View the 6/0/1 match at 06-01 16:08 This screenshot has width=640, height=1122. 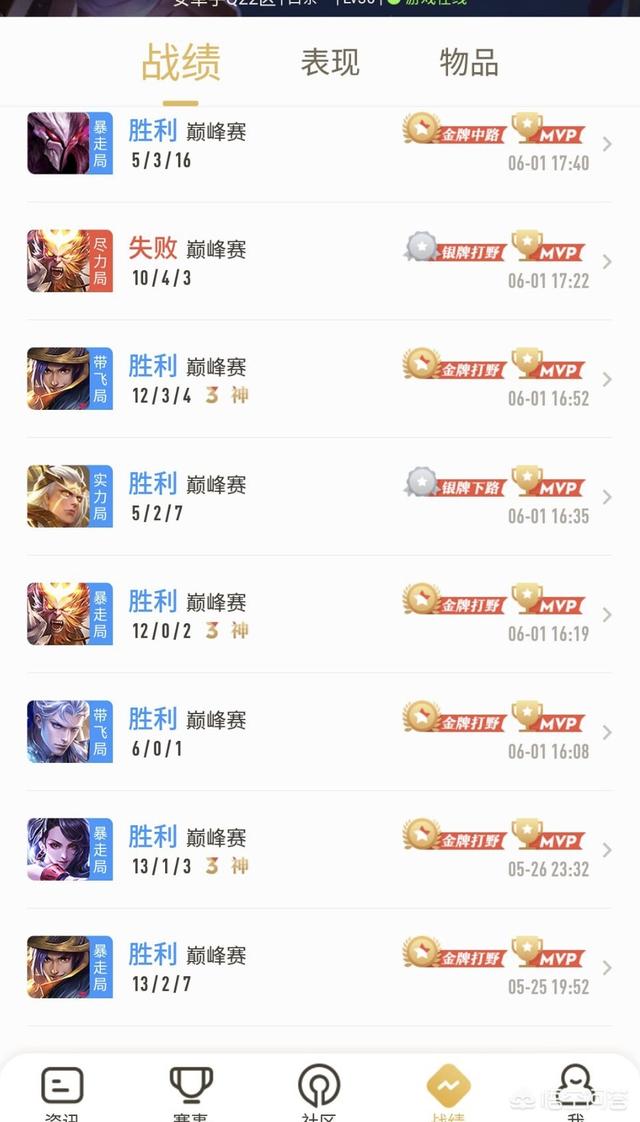click(x=320, y=732)
